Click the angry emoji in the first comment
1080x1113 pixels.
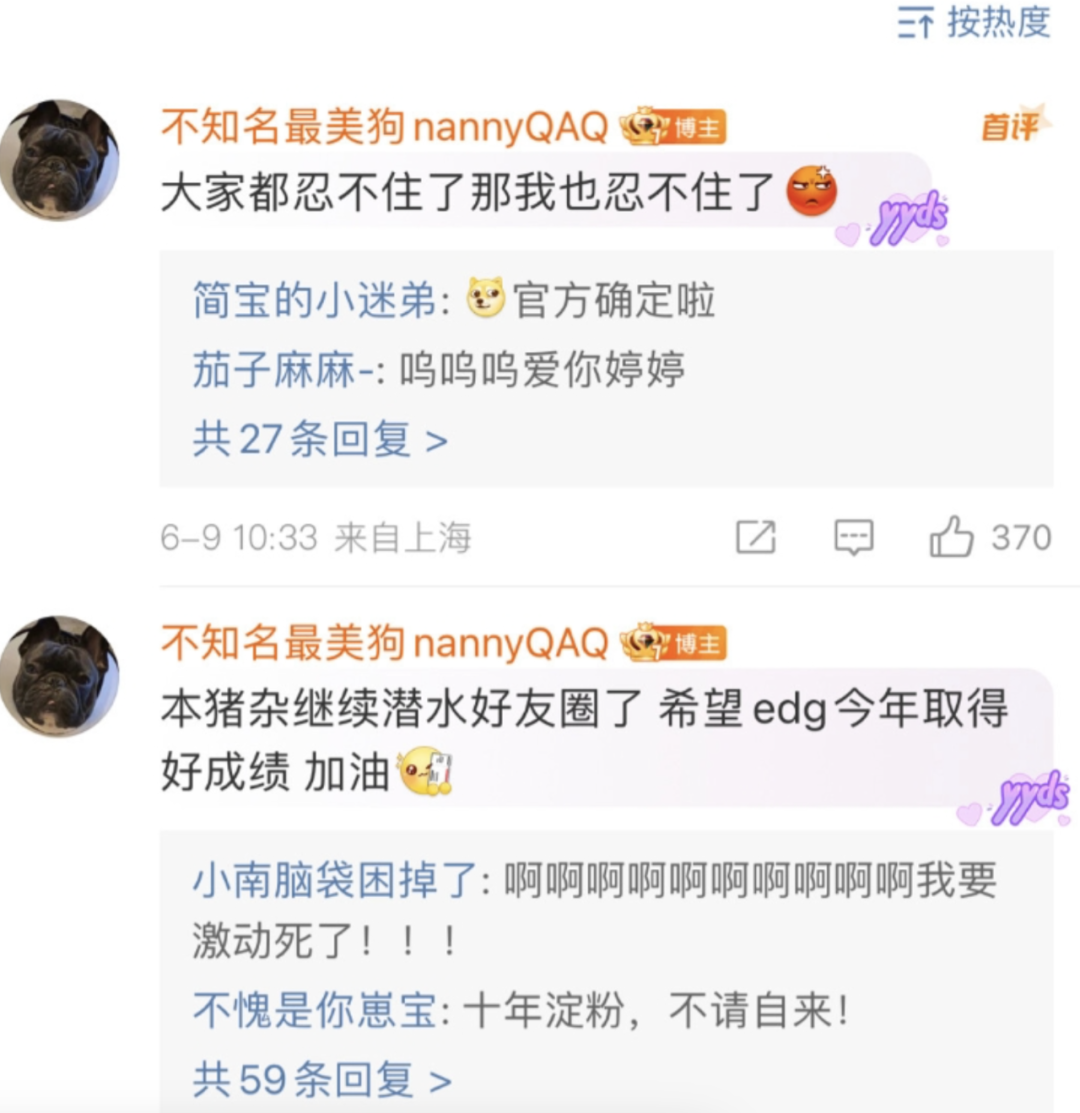point(813,190)
